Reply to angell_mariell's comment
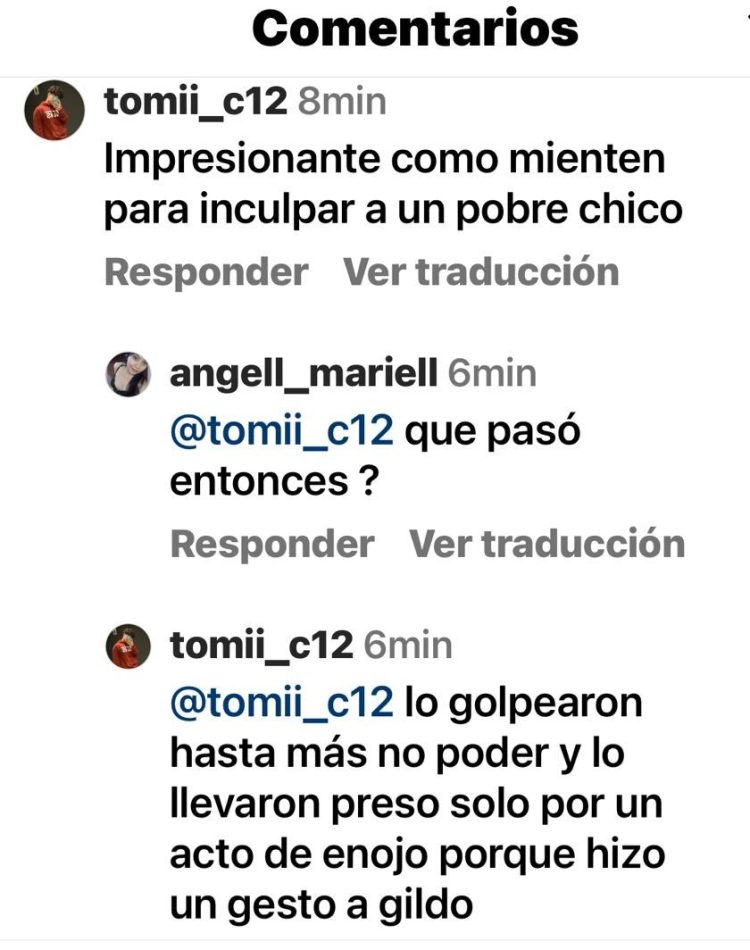The height and width of the screenshot is (950, 750). (x=272, y=544)
